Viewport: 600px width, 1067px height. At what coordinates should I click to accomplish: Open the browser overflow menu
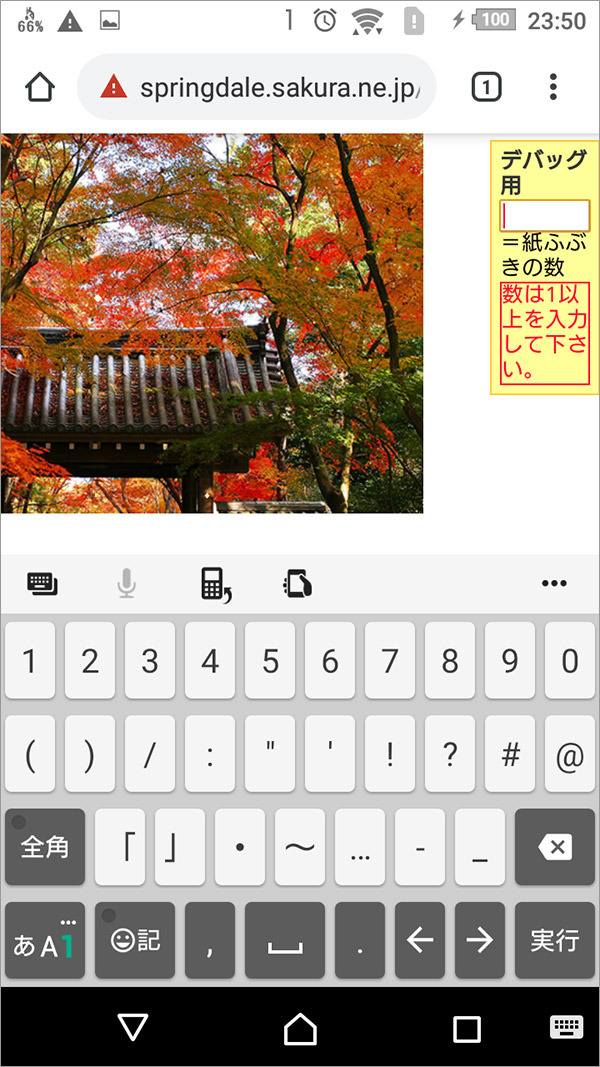553,87
